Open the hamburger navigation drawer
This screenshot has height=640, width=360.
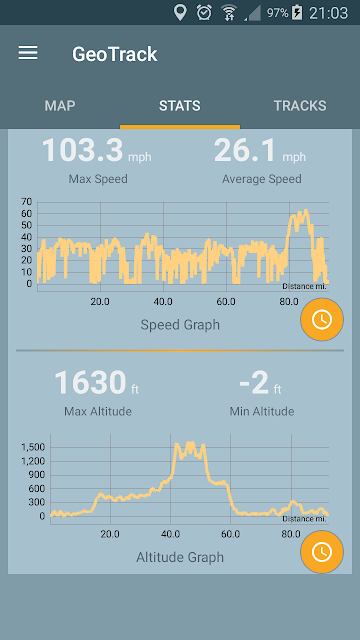(28, 53)
